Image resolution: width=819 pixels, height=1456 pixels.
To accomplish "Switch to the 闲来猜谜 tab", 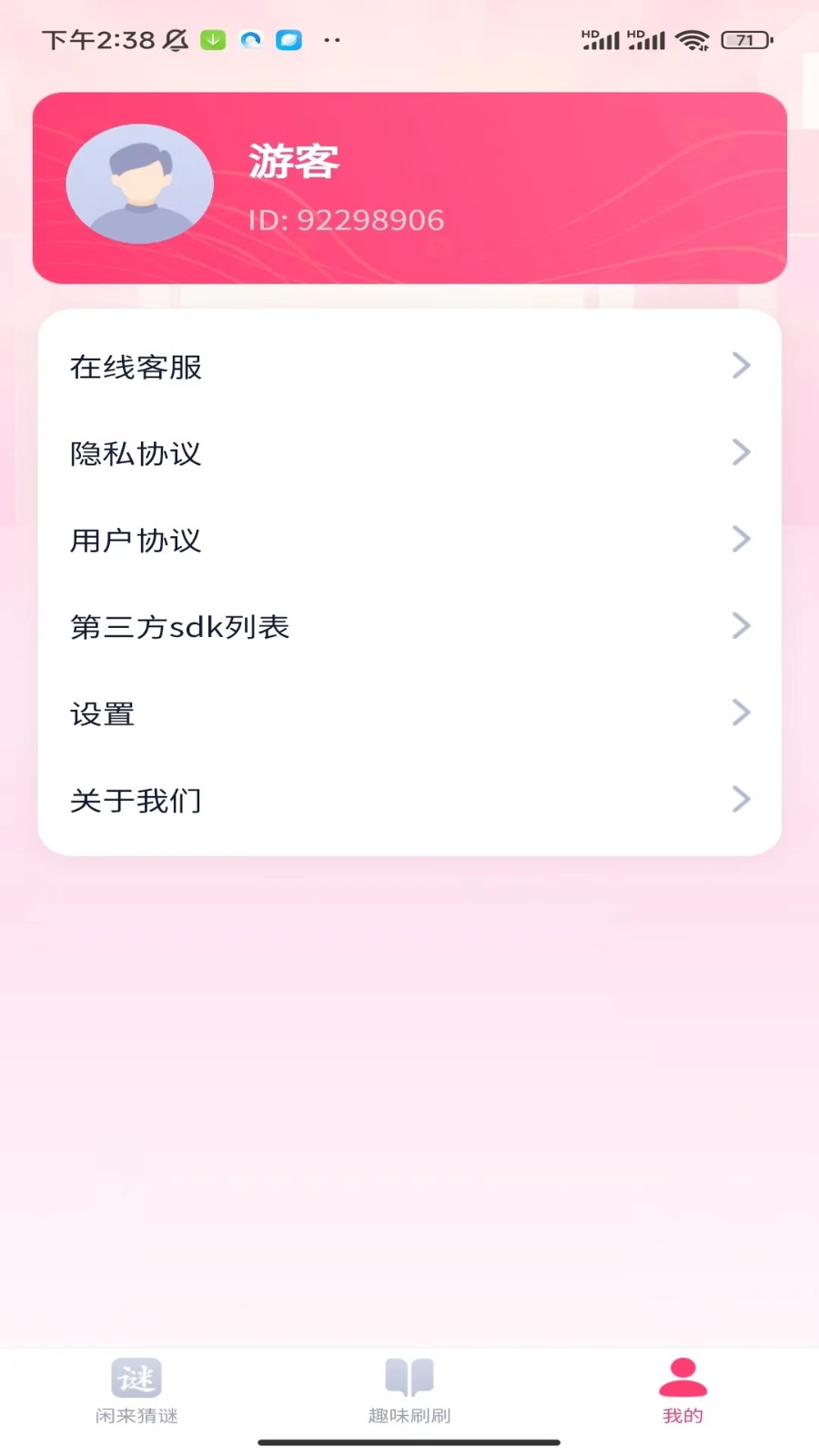I will (136, 1390).
